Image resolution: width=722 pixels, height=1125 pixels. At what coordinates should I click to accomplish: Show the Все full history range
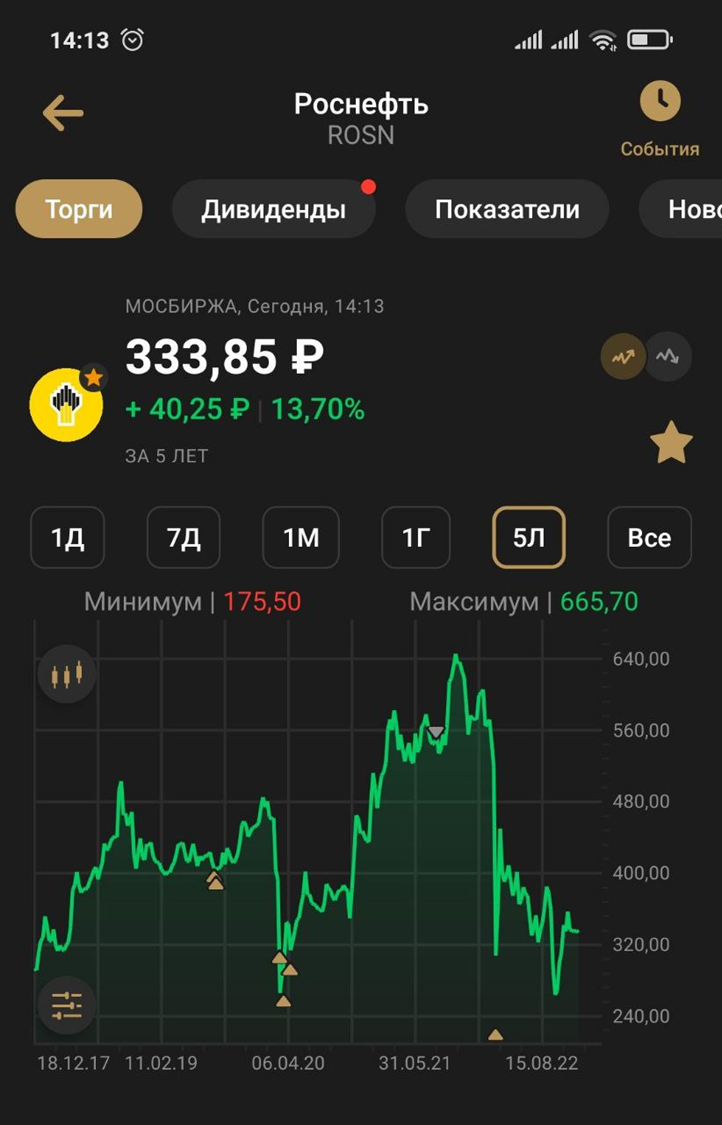pyautogui.click(x=649, y=538)
